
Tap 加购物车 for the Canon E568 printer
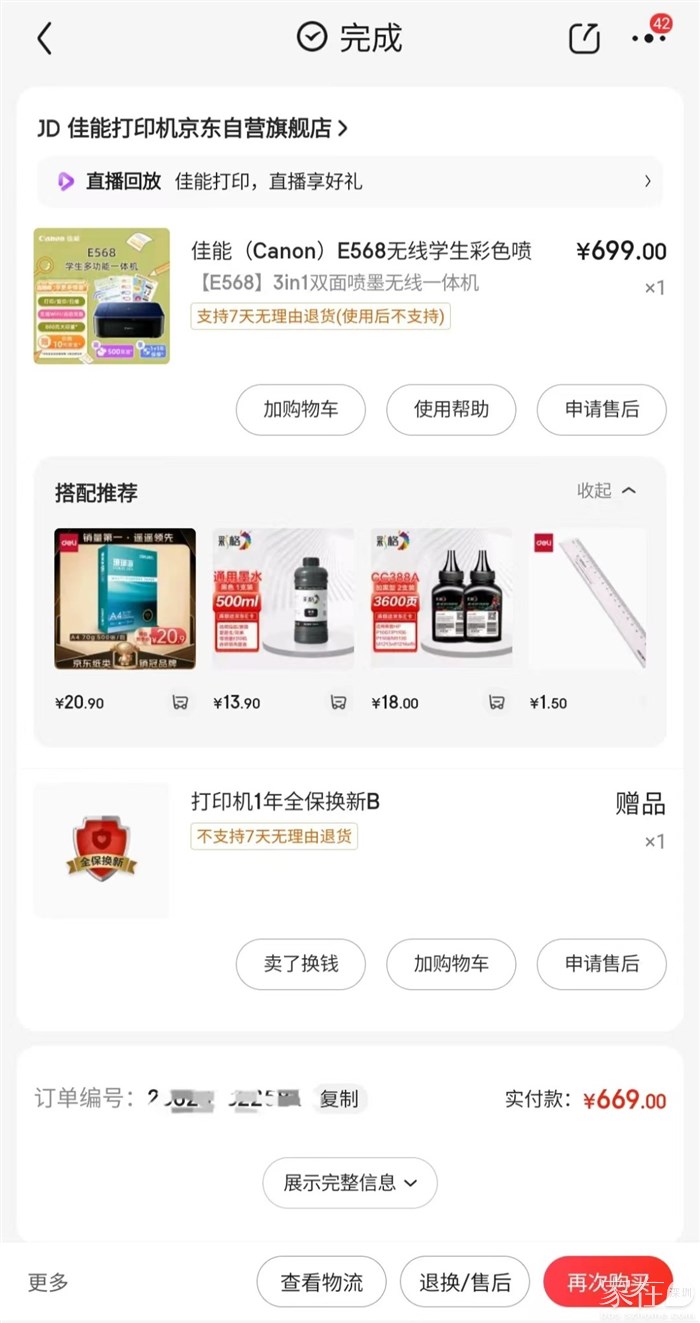pyautogui.click(x=300, y=409)
